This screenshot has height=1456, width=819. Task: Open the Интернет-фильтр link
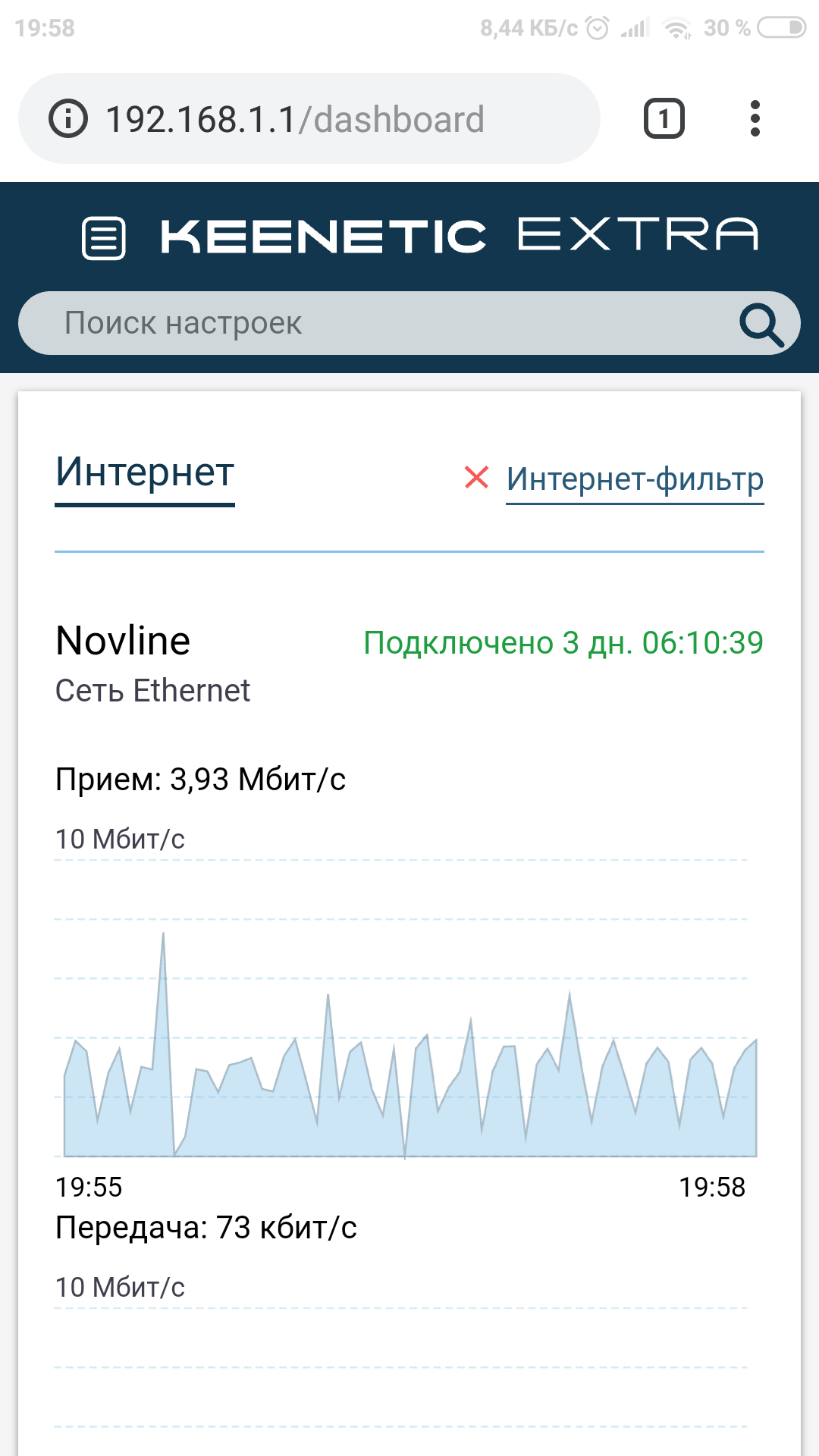click(635, 479)
